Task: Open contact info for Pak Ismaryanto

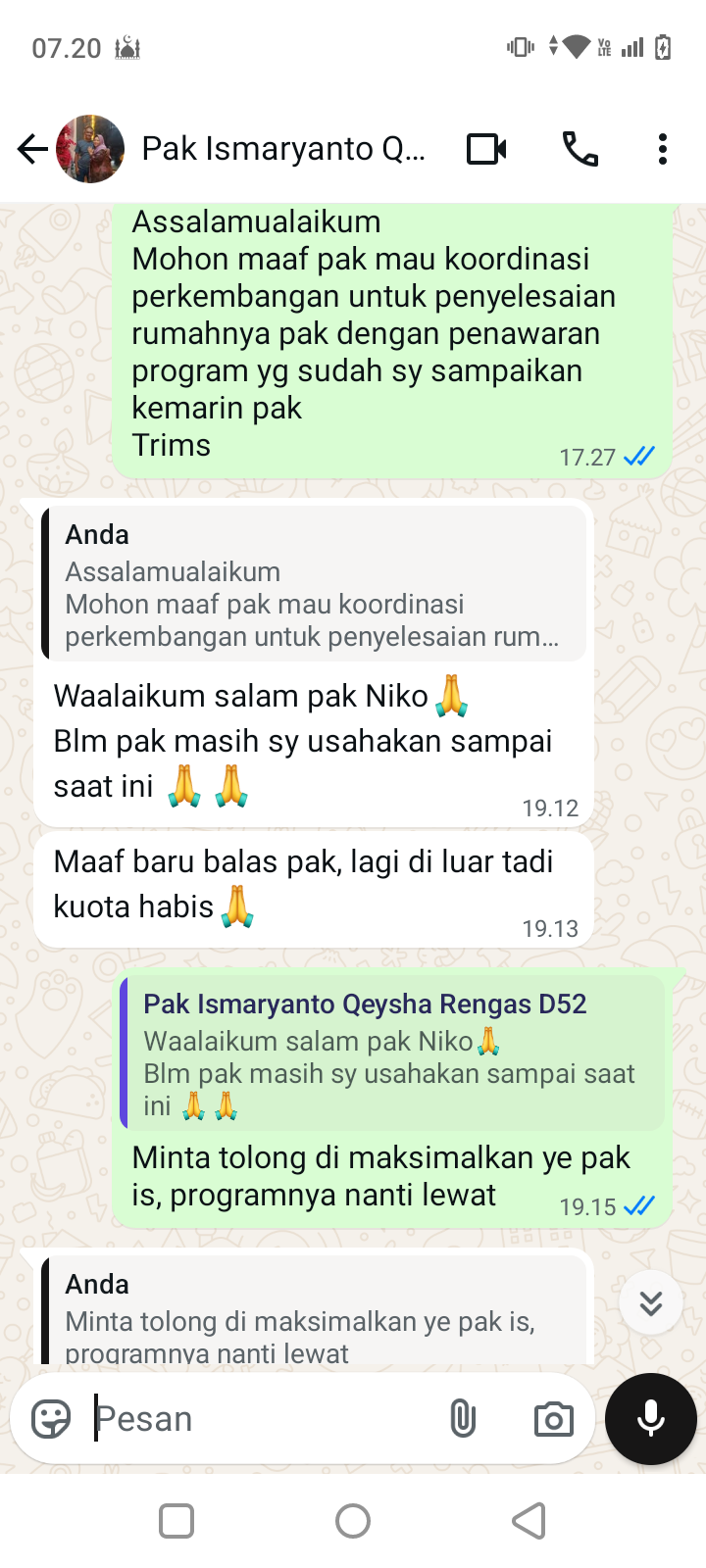Action: pos(283,149)
